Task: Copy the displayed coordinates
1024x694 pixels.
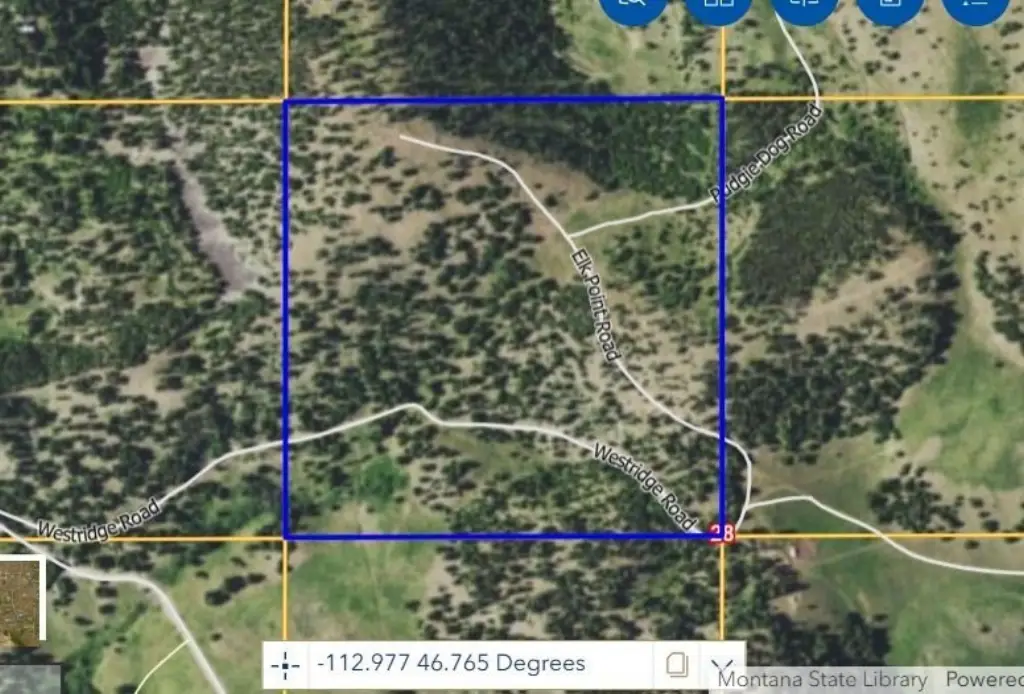Action: point(677,664)
